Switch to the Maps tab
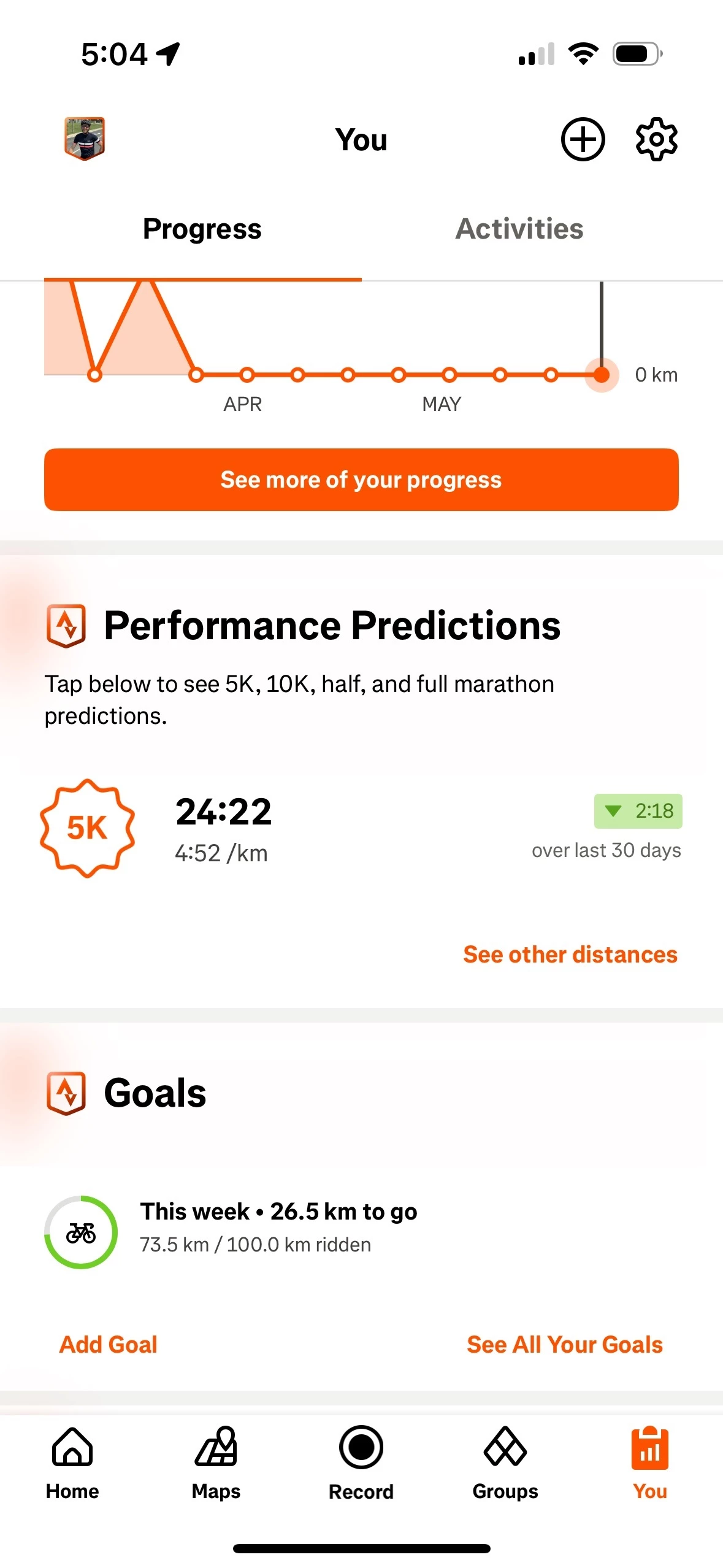The width and height of the screenshot is (723, 1568). (216, 1463)
